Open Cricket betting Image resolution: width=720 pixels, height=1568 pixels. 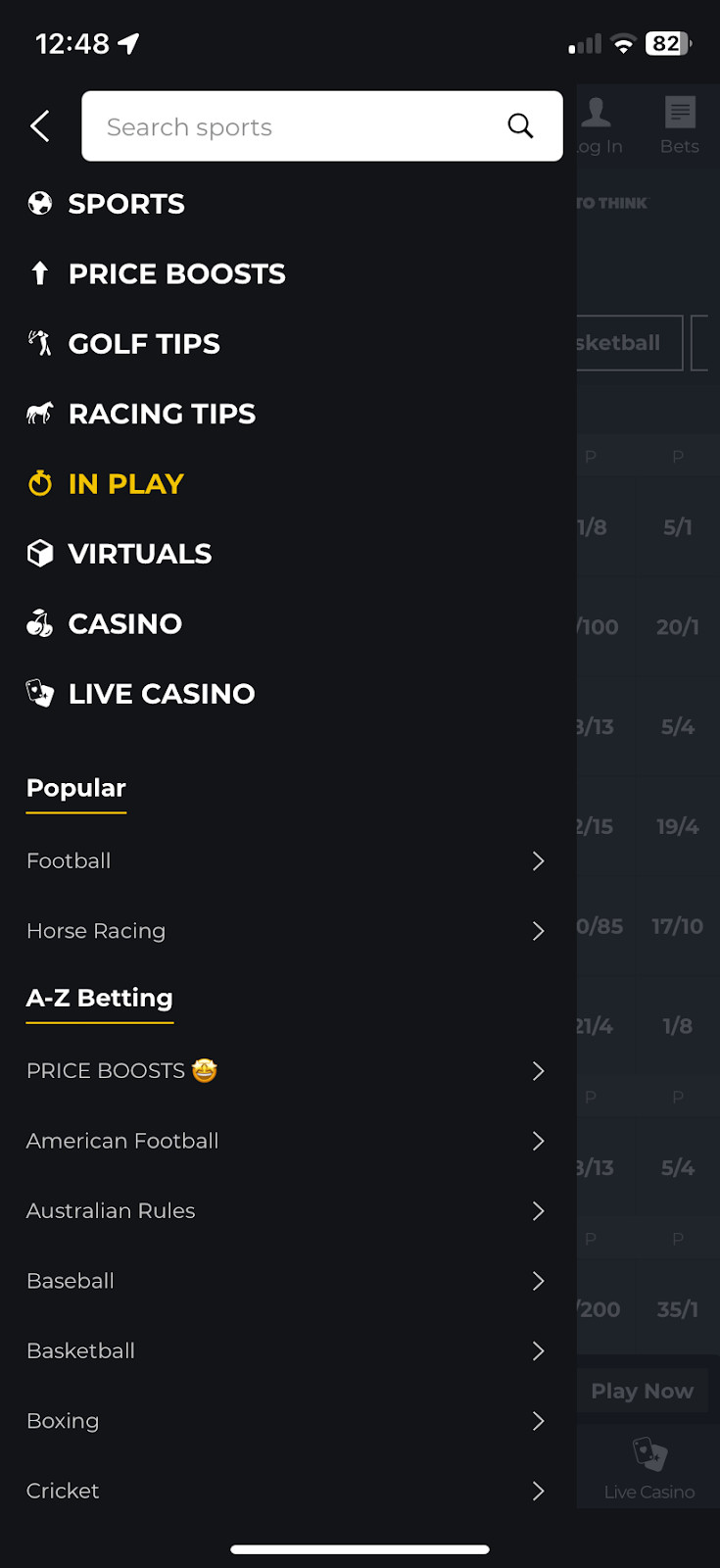(284, 1491)
